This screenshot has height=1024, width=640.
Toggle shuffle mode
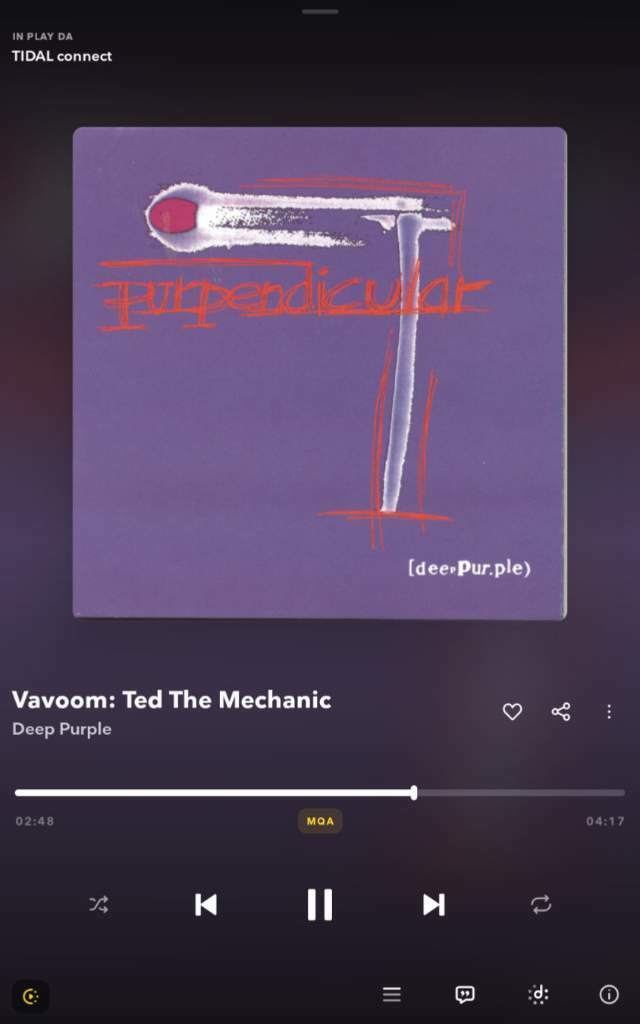click(x=98, y=905)
